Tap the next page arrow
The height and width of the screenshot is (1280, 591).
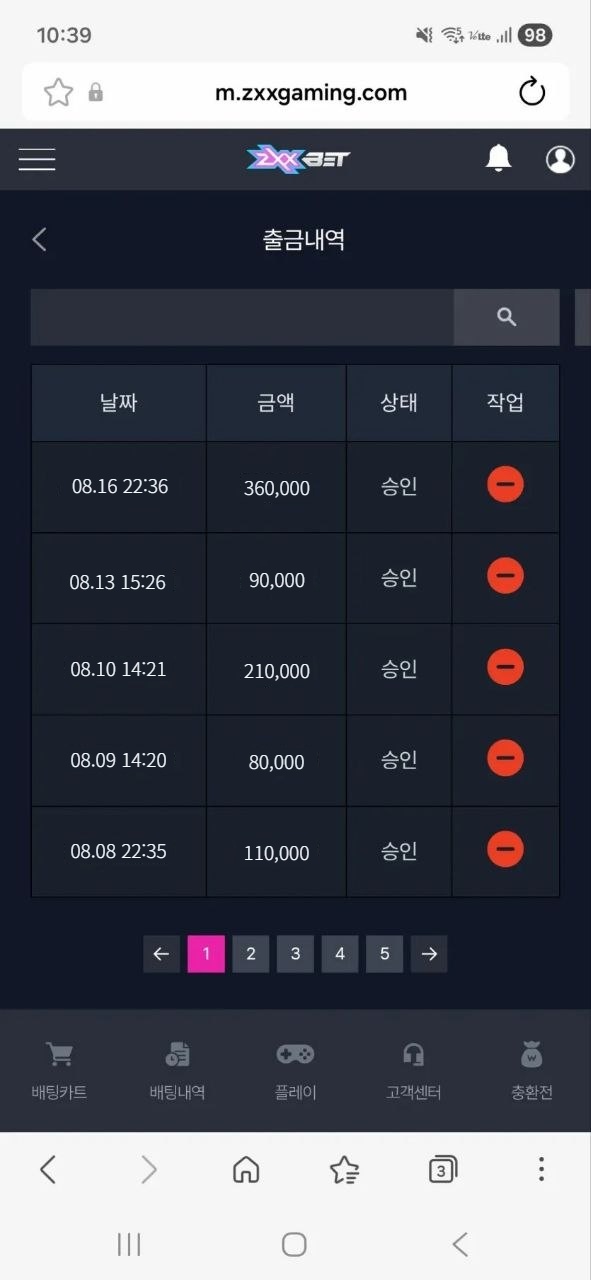click(429, 954)
